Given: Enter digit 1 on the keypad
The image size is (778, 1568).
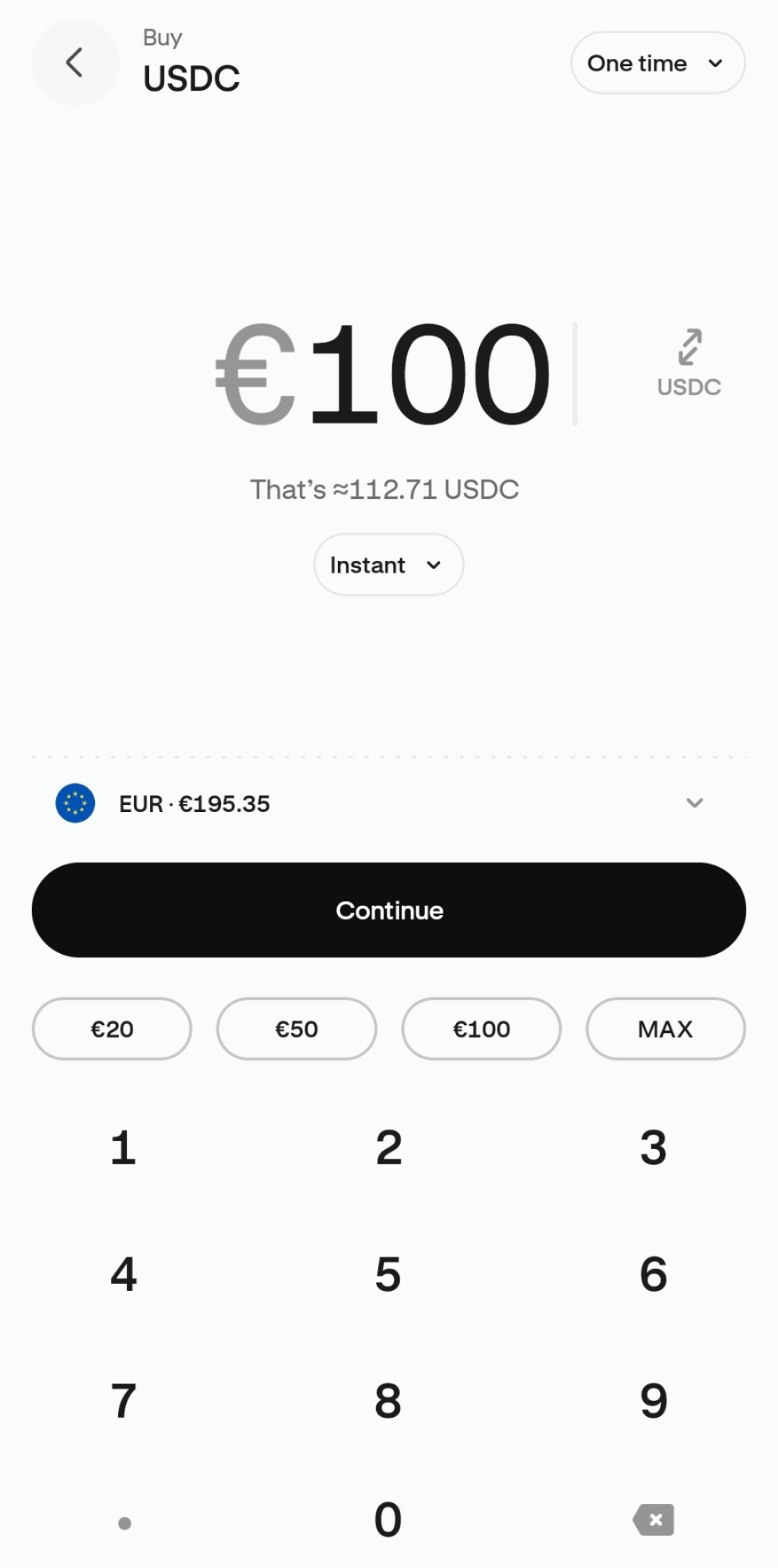Looking at the screenshot, I should (x=123, y=1148).
